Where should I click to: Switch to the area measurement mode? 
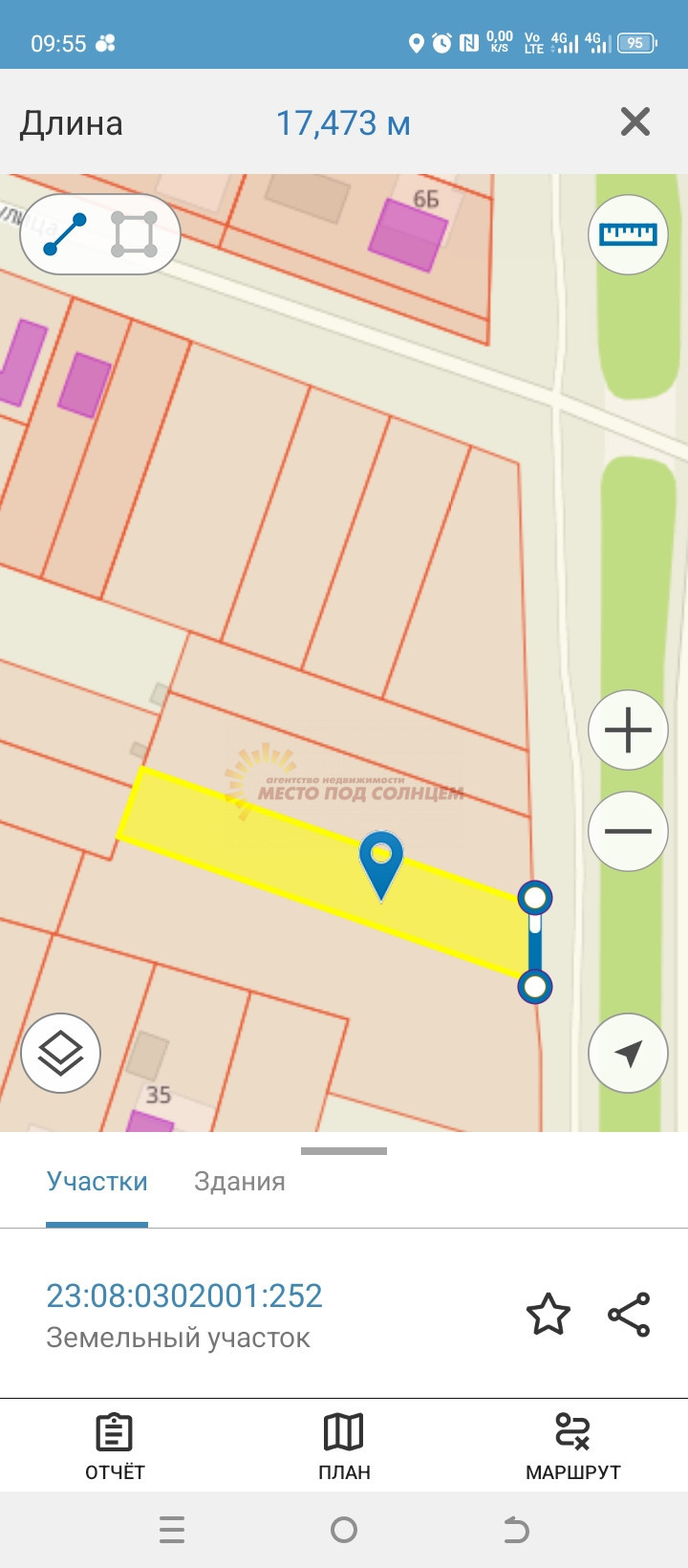[x=134, y=234]
